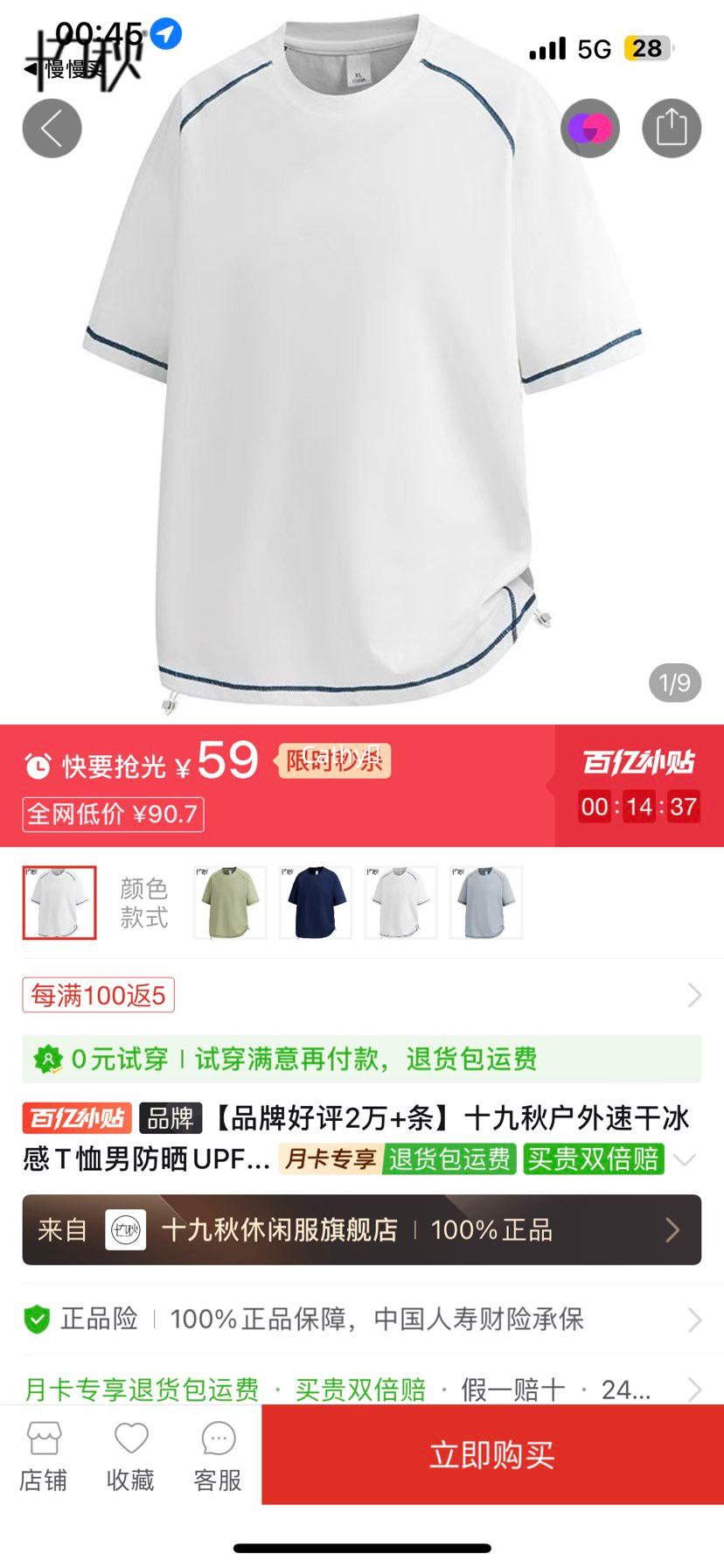
Task: Select the navy blue shirt color option
Action: pos(315,903)
